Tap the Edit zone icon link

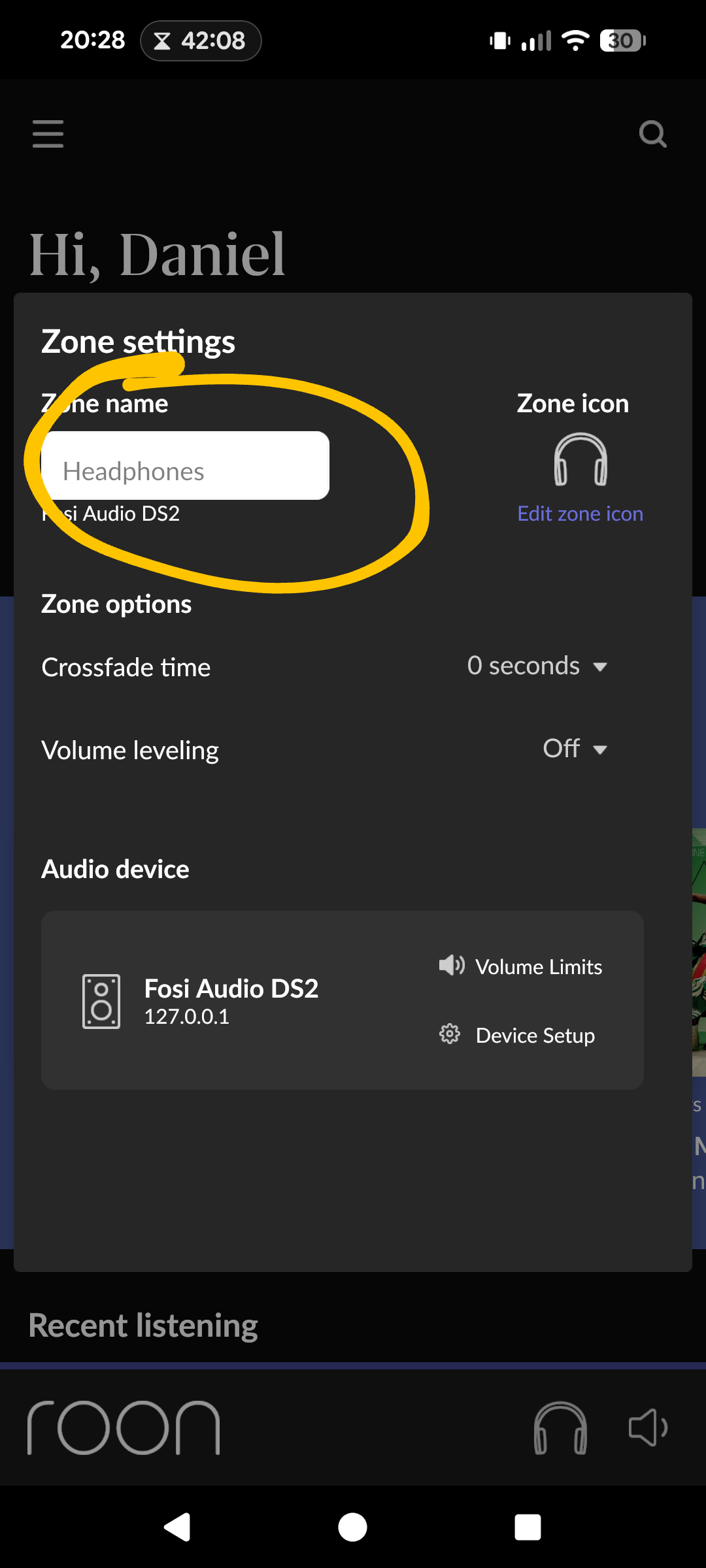pyautogui.click(x=580, y=514)
